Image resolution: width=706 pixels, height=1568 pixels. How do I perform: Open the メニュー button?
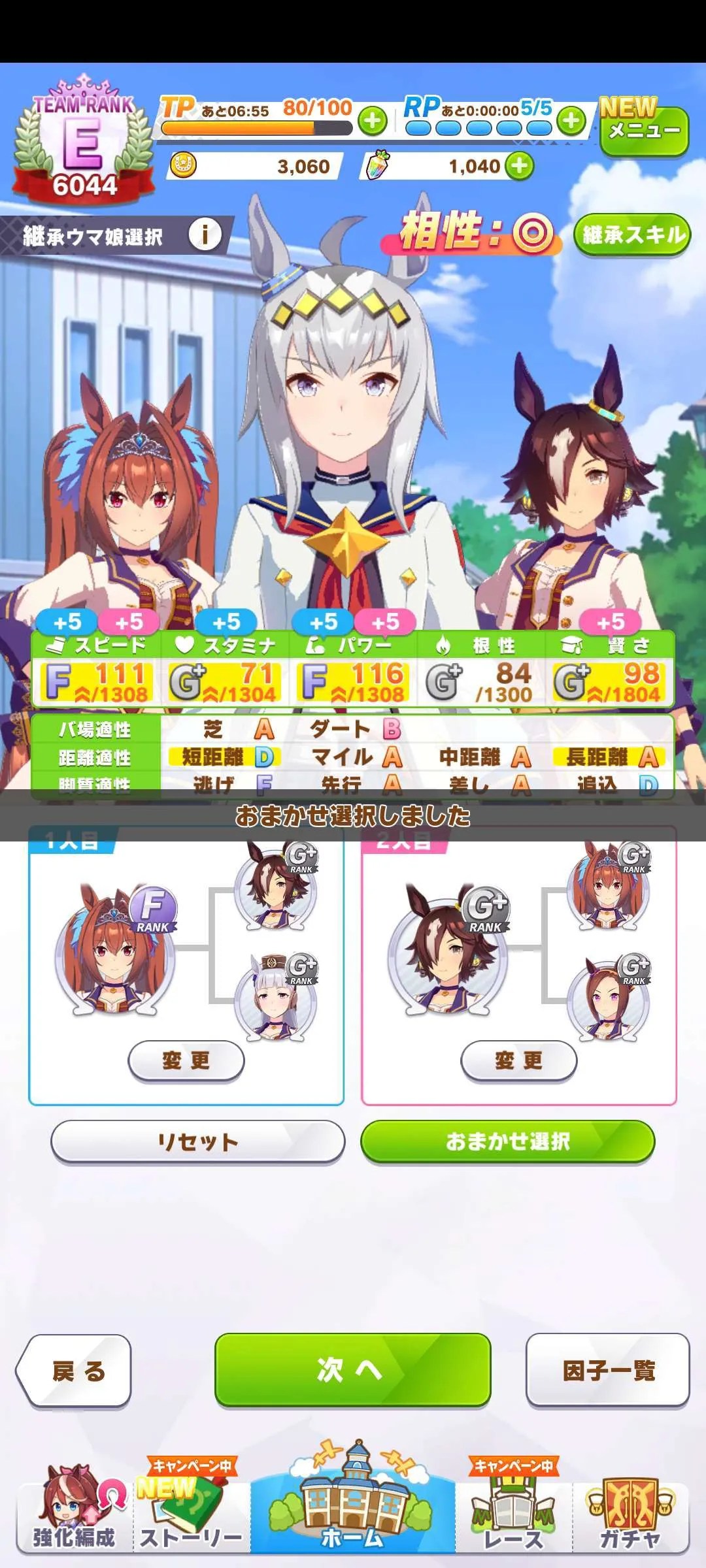point(644,131)
